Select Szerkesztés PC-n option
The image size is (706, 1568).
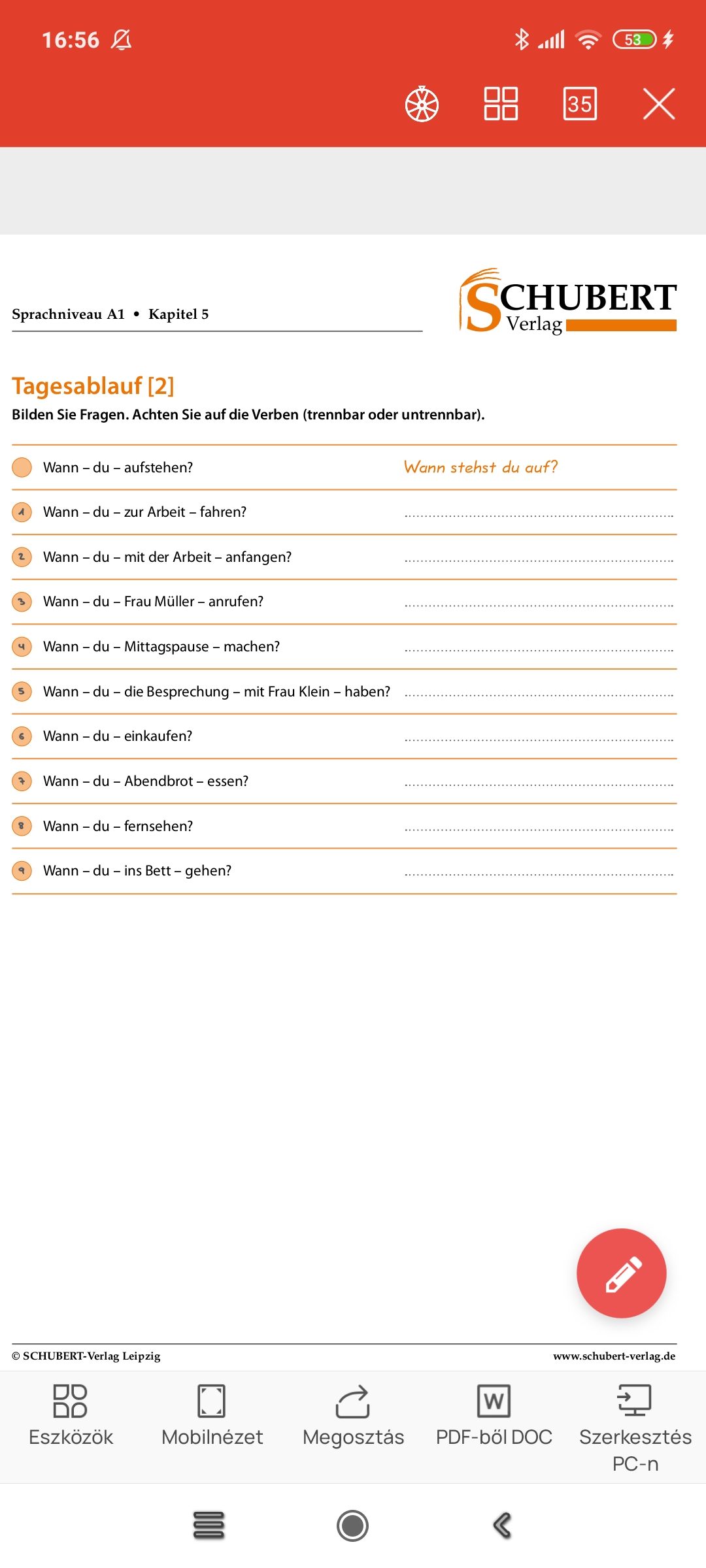coord(635,1429)
